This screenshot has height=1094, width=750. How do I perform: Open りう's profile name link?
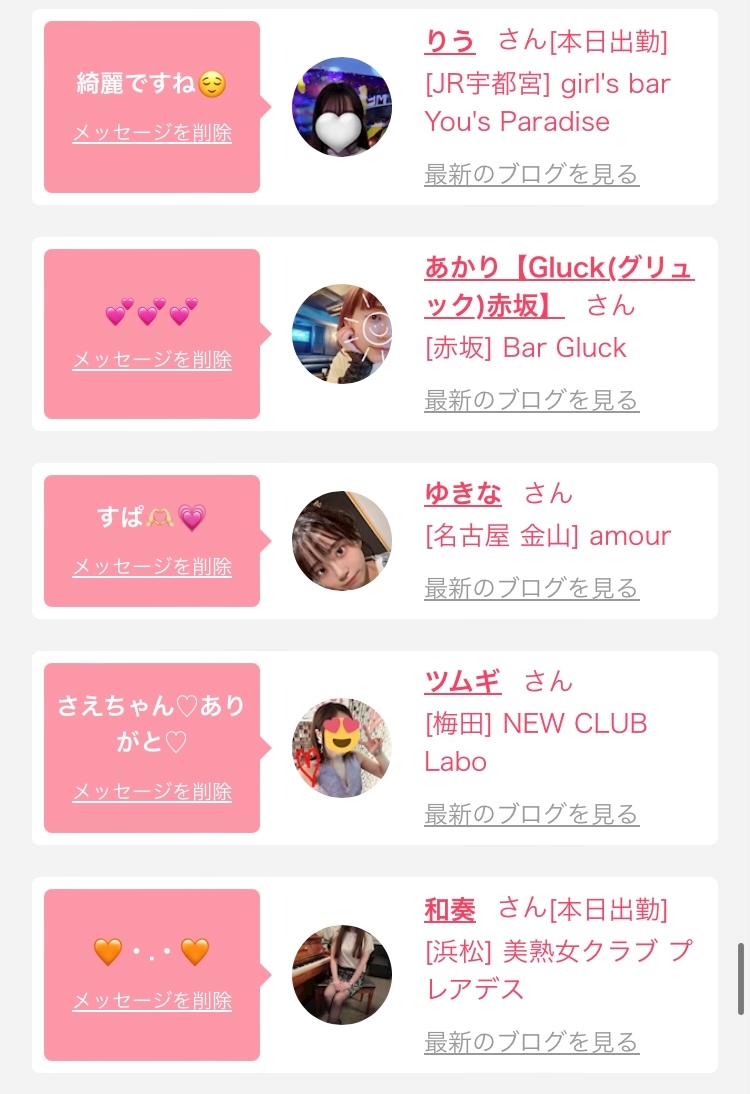click(x=450, y=41)
